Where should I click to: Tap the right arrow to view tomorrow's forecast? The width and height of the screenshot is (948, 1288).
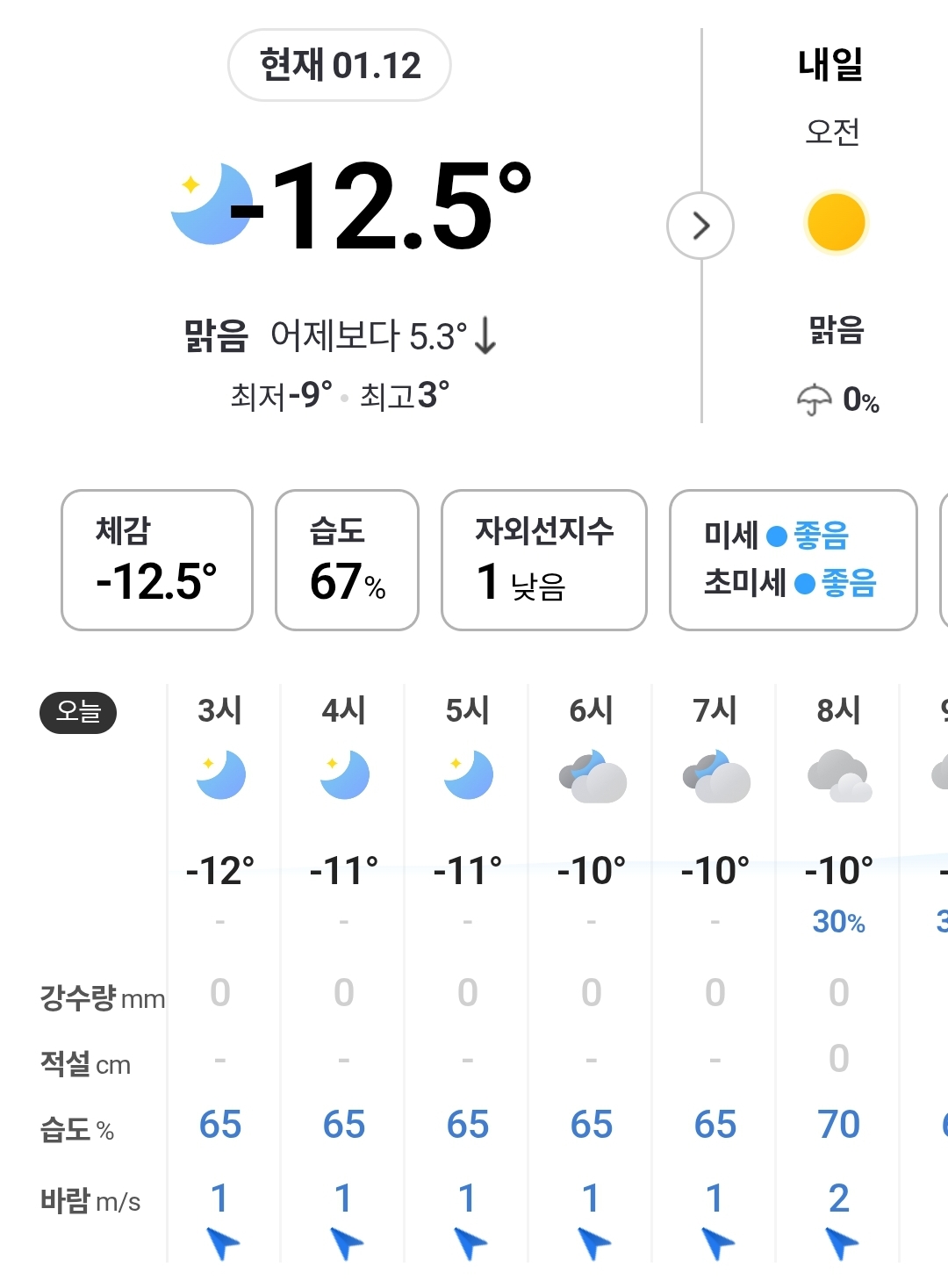tap(700, 226)
